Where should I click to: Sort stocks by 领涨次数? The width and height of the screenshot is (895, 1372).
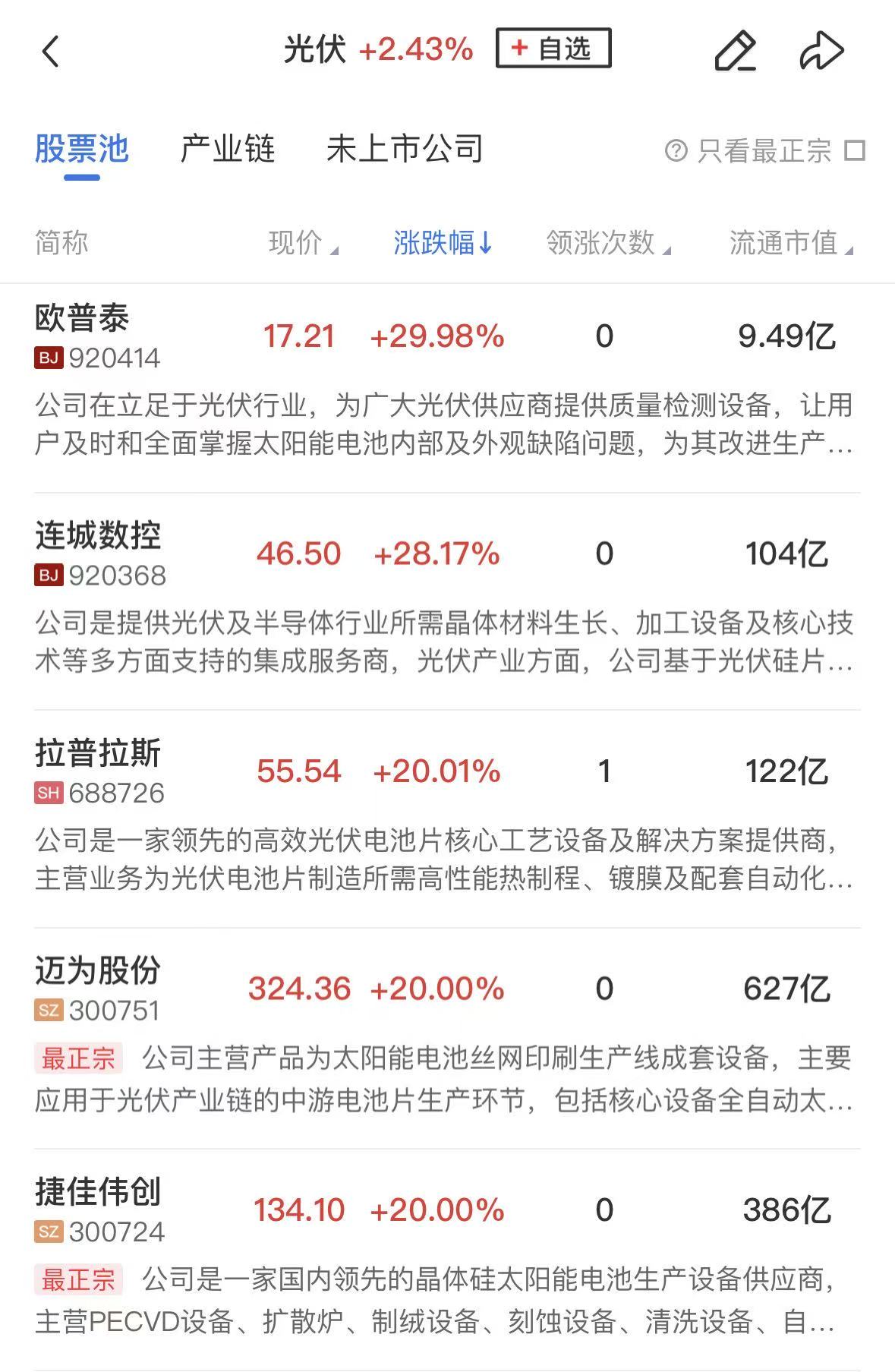tap(607, 243)
